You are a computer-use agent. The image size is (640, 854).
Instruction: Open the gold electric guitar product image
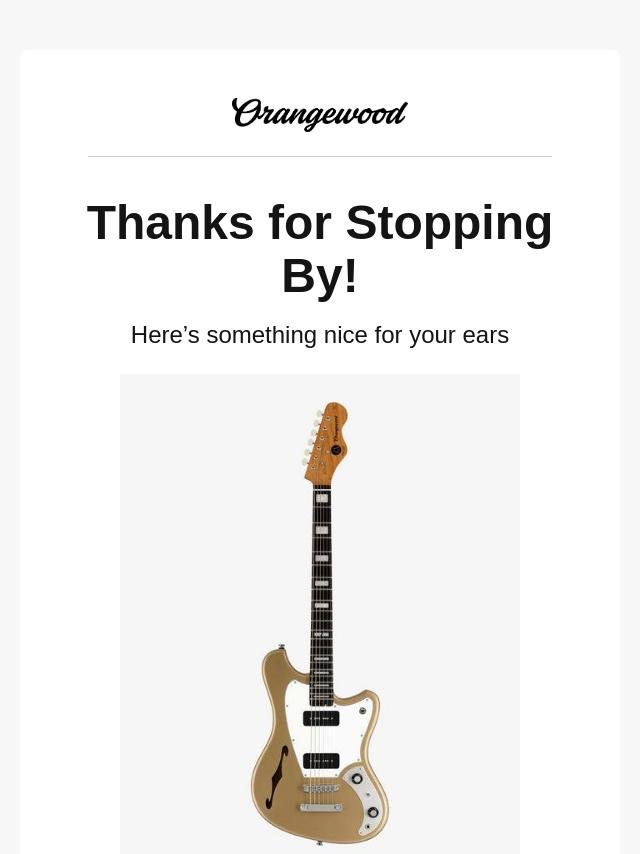tap(320, 614)
